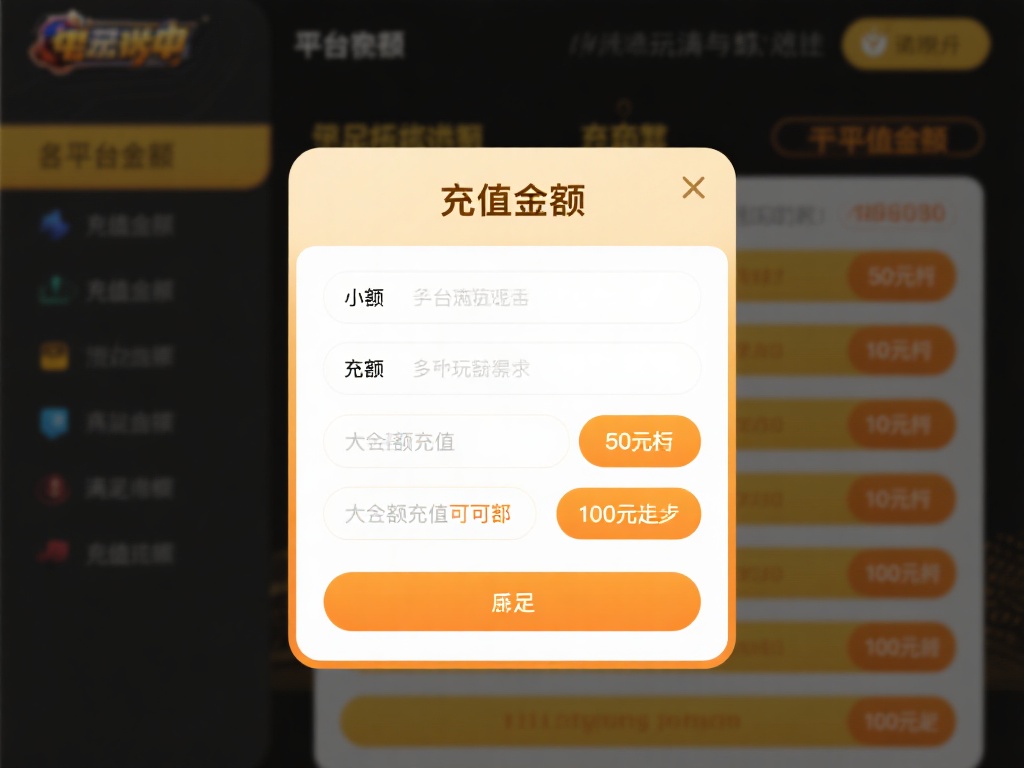Close the 充值金额 dialog
Image resolution: width=1024 pixels, height=768 pixels.
pos(693,187)
